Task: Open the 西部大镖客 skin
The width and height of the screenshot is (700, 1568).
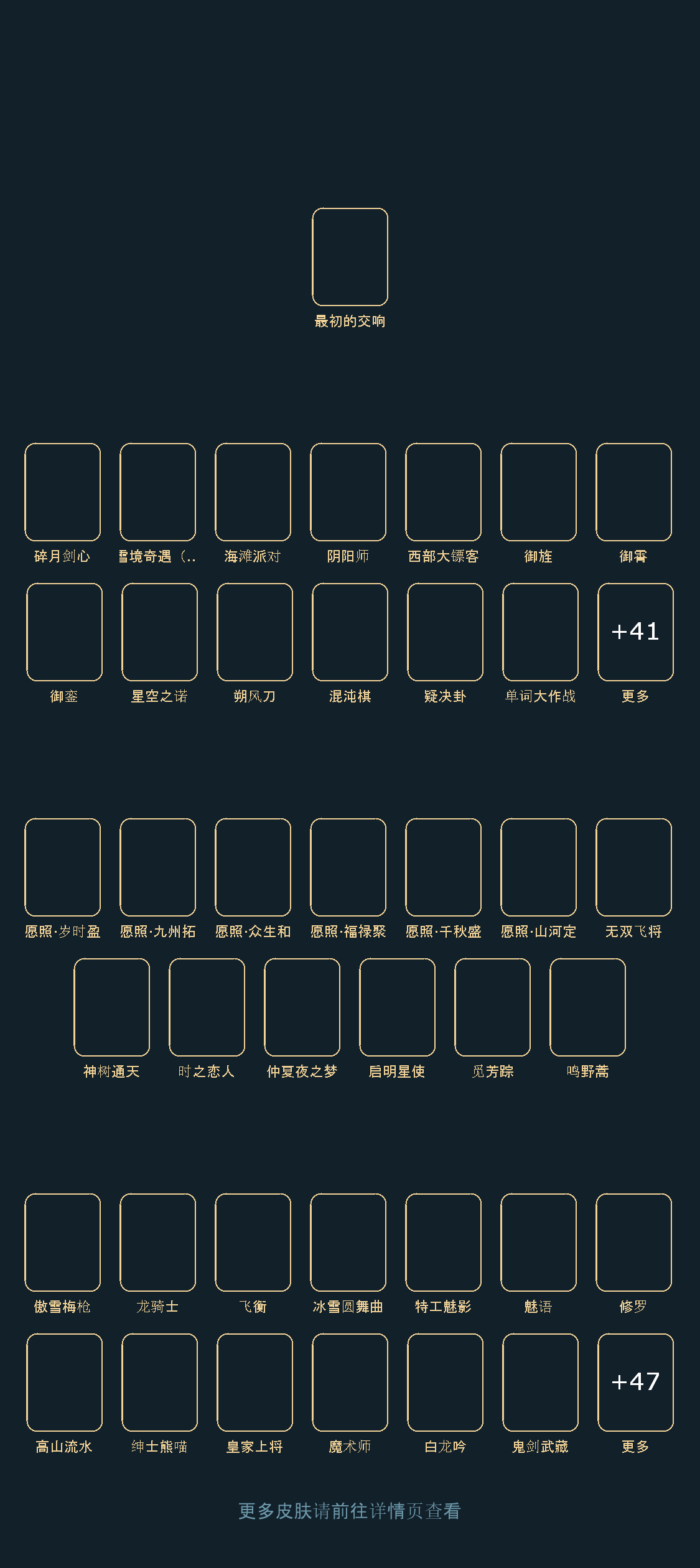Action: click(443, 492)
